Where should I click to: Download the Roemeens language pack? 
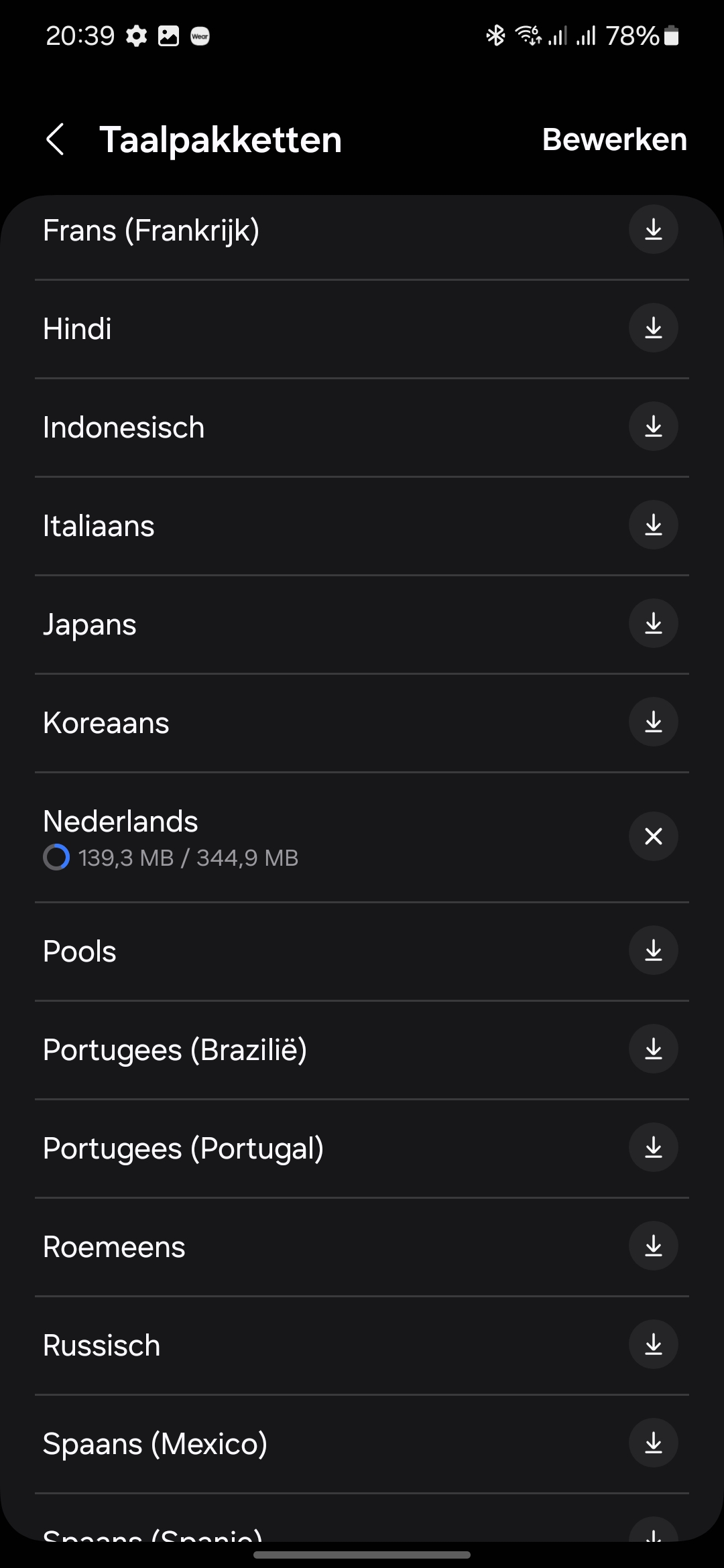tap(654, 1246)
